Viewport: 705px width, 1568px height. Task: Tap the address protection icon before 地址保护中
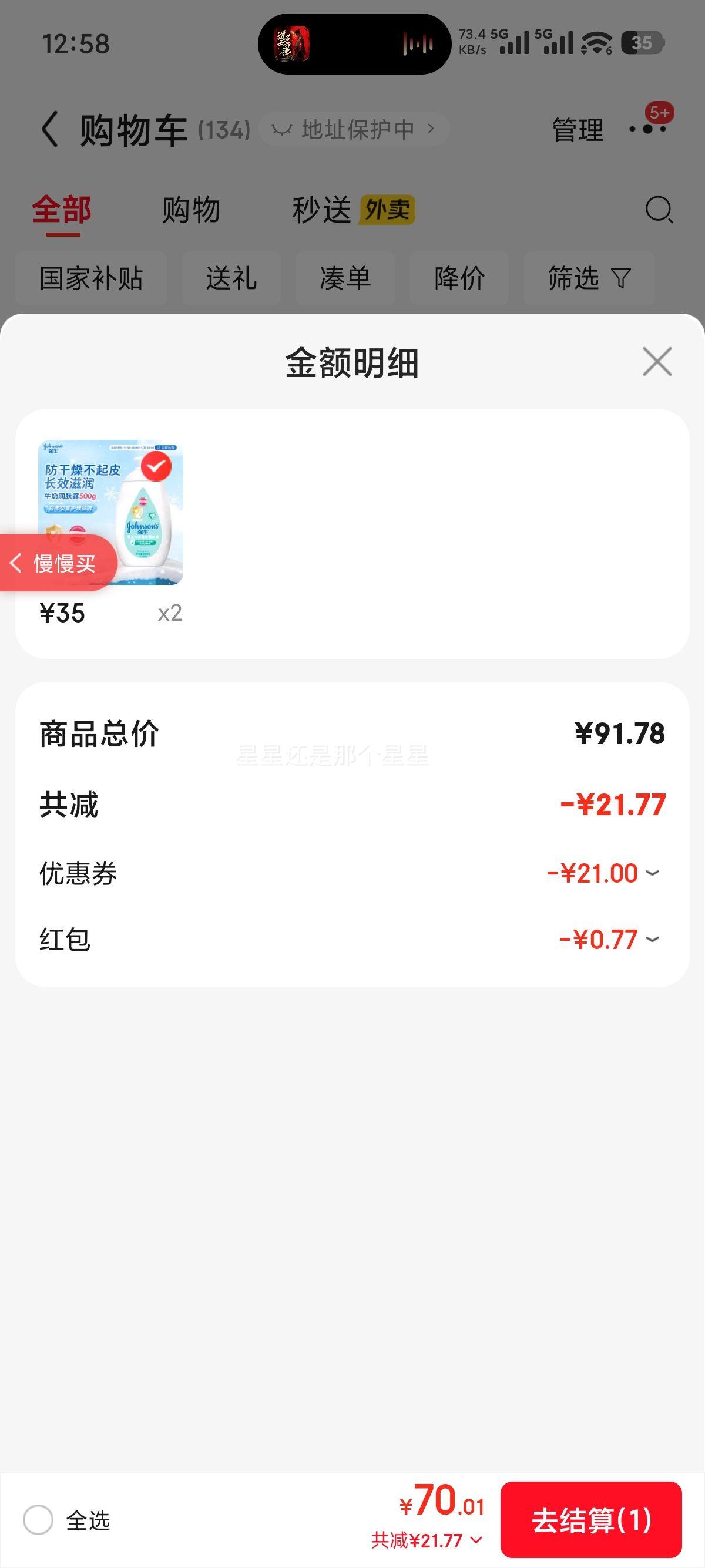tap(283, 129)
